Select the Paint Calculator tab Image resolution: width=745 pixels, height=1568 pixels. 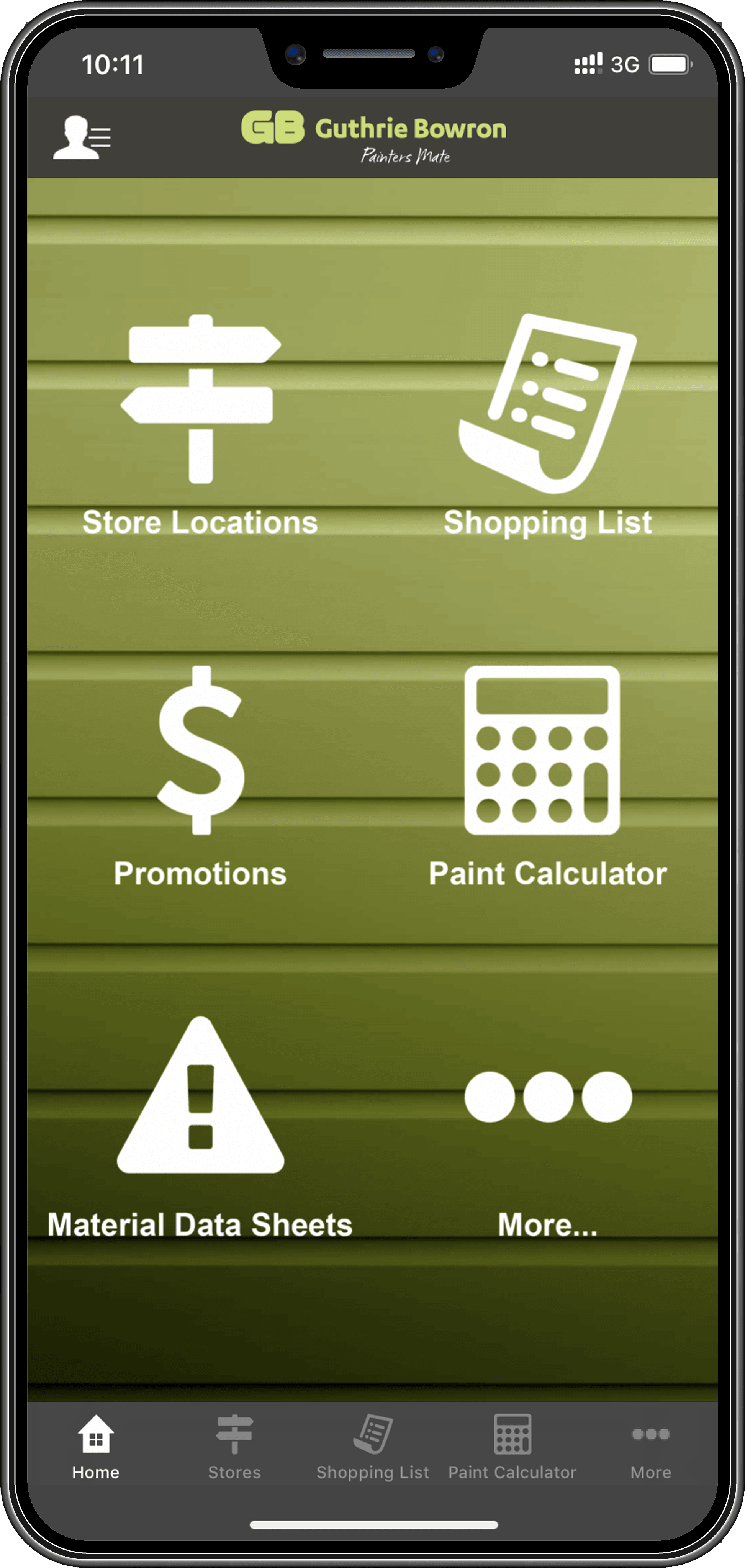(x=512, y=1447)
